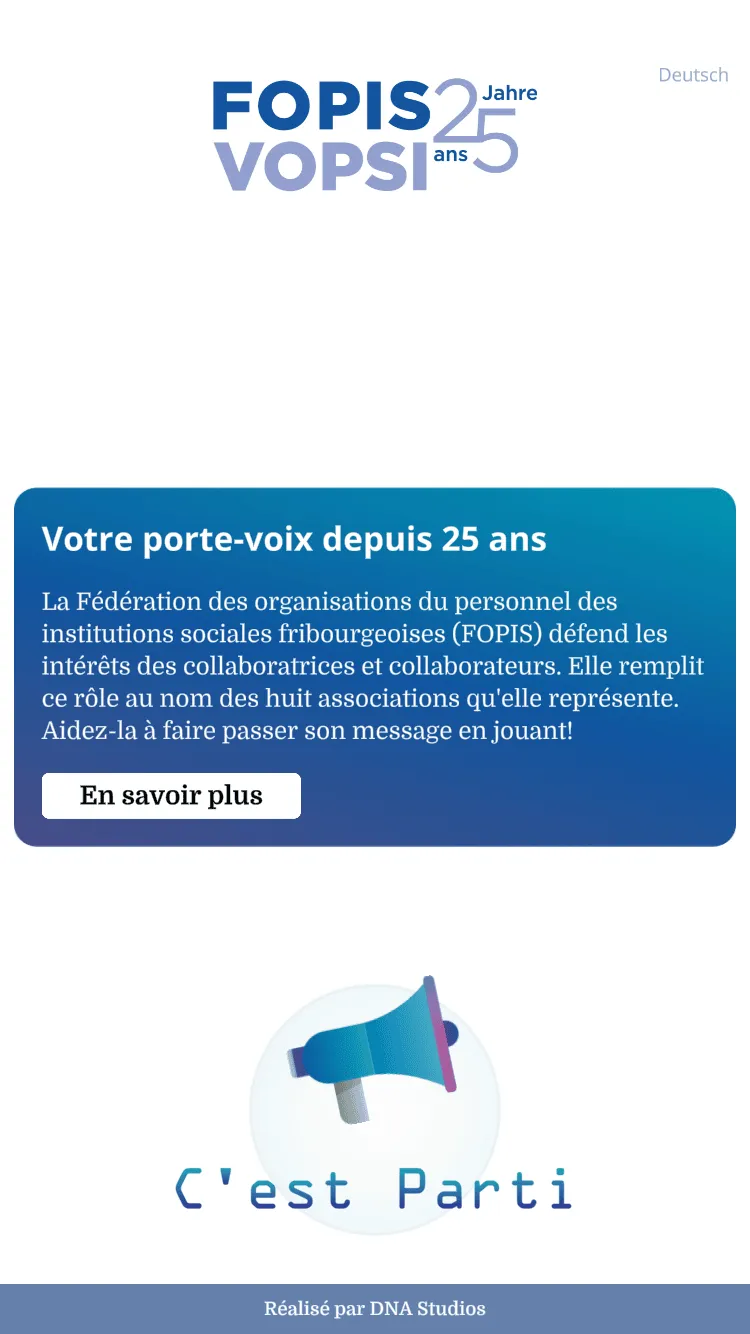Click the "Jahre" label beside the 25
Screen dimensions: 750x1334
pyautogui.click(x=509, y=93)
